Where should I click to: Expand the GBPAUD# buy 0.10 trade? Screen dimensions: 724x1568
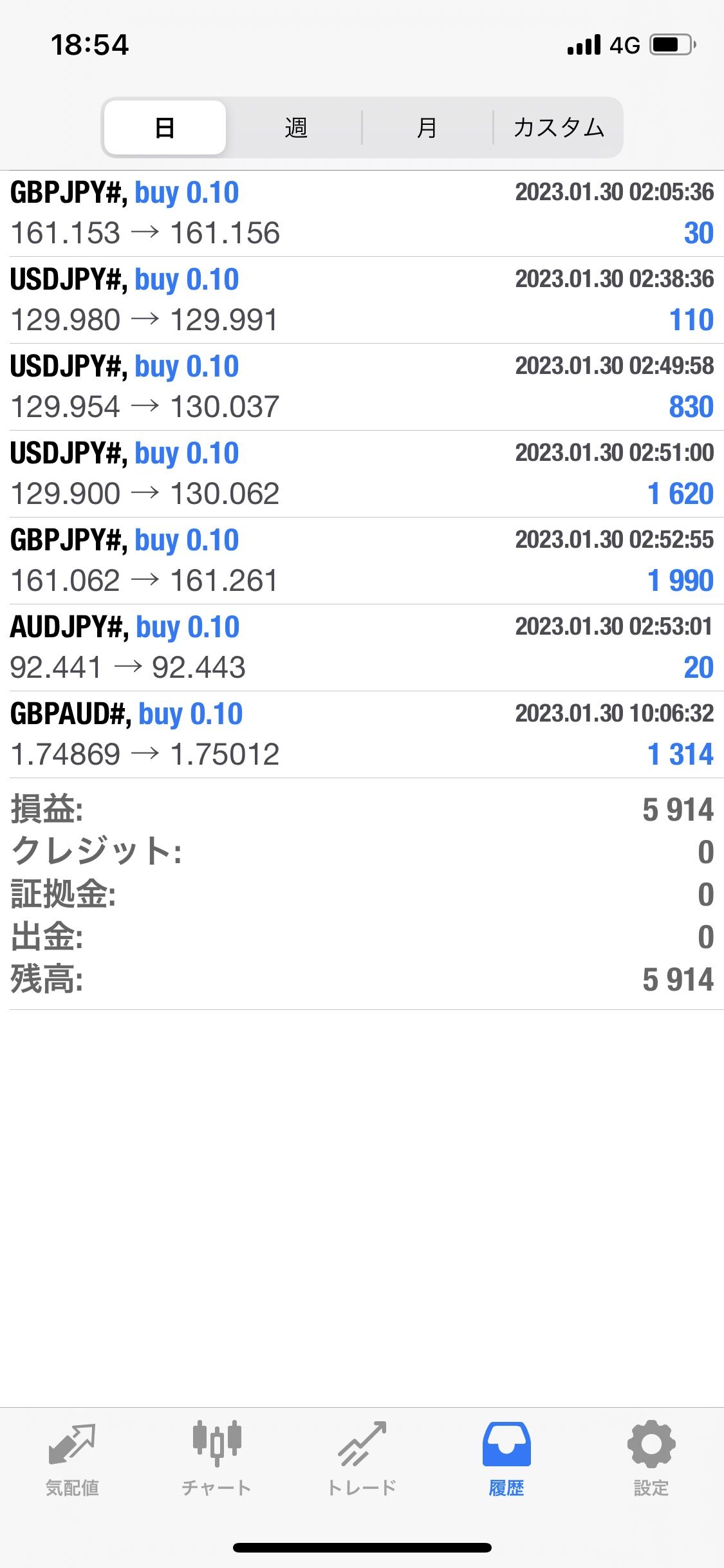point(362,734)
